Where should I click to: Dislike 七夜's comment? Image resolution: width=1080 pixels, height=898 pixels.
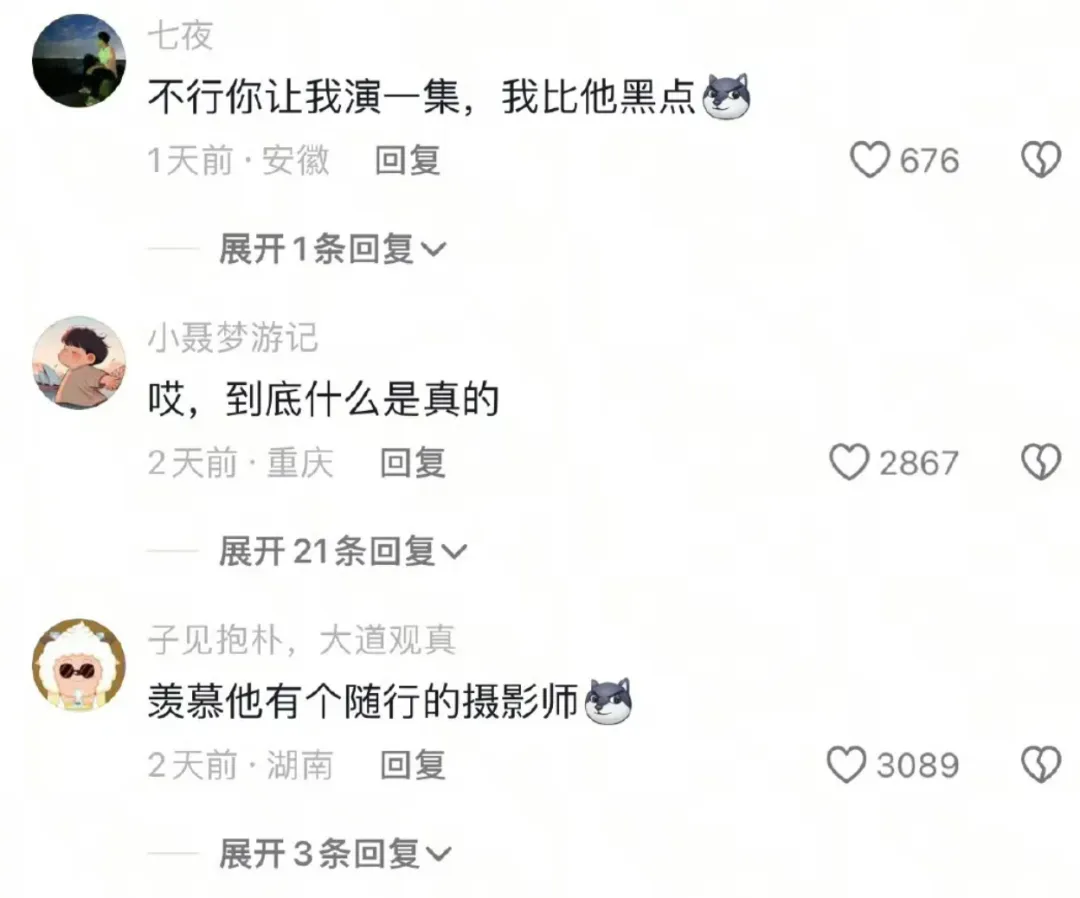point(1040,160)
